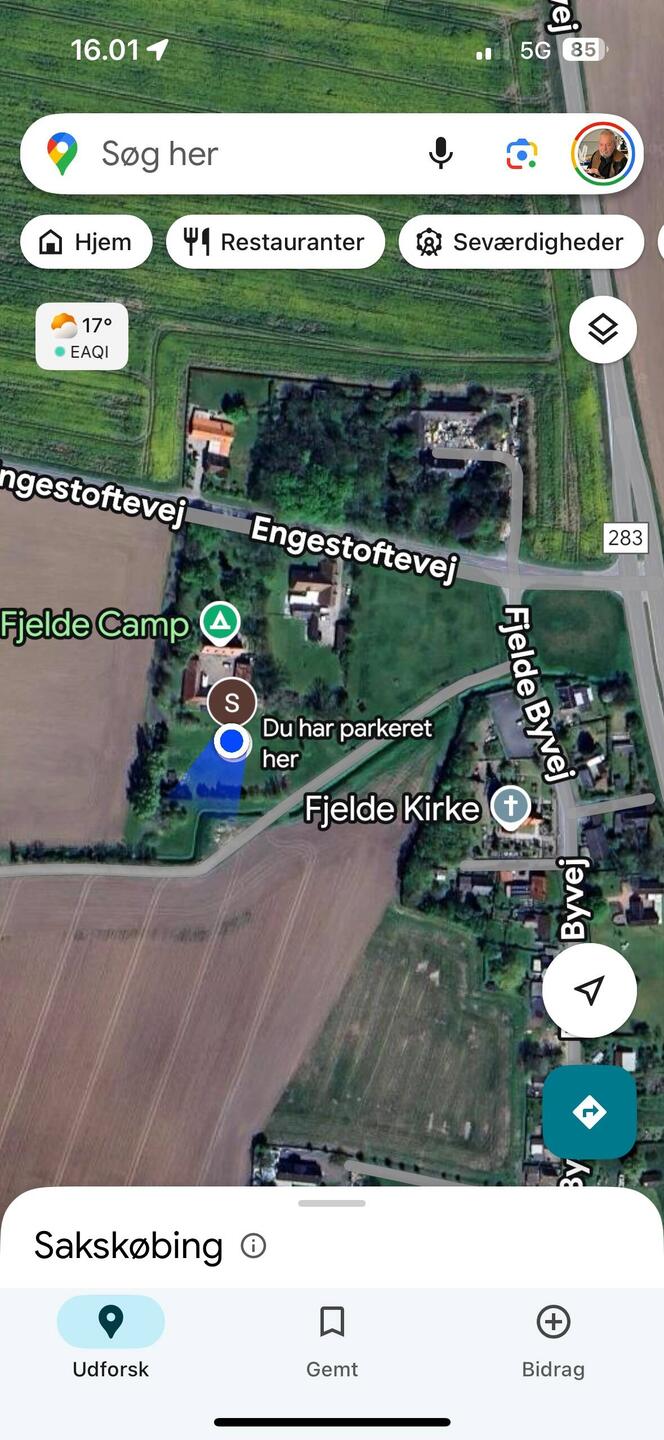Screen dimensions: 664x1440
Task: View info about Sakskøbing
Action: [254, 1246]
